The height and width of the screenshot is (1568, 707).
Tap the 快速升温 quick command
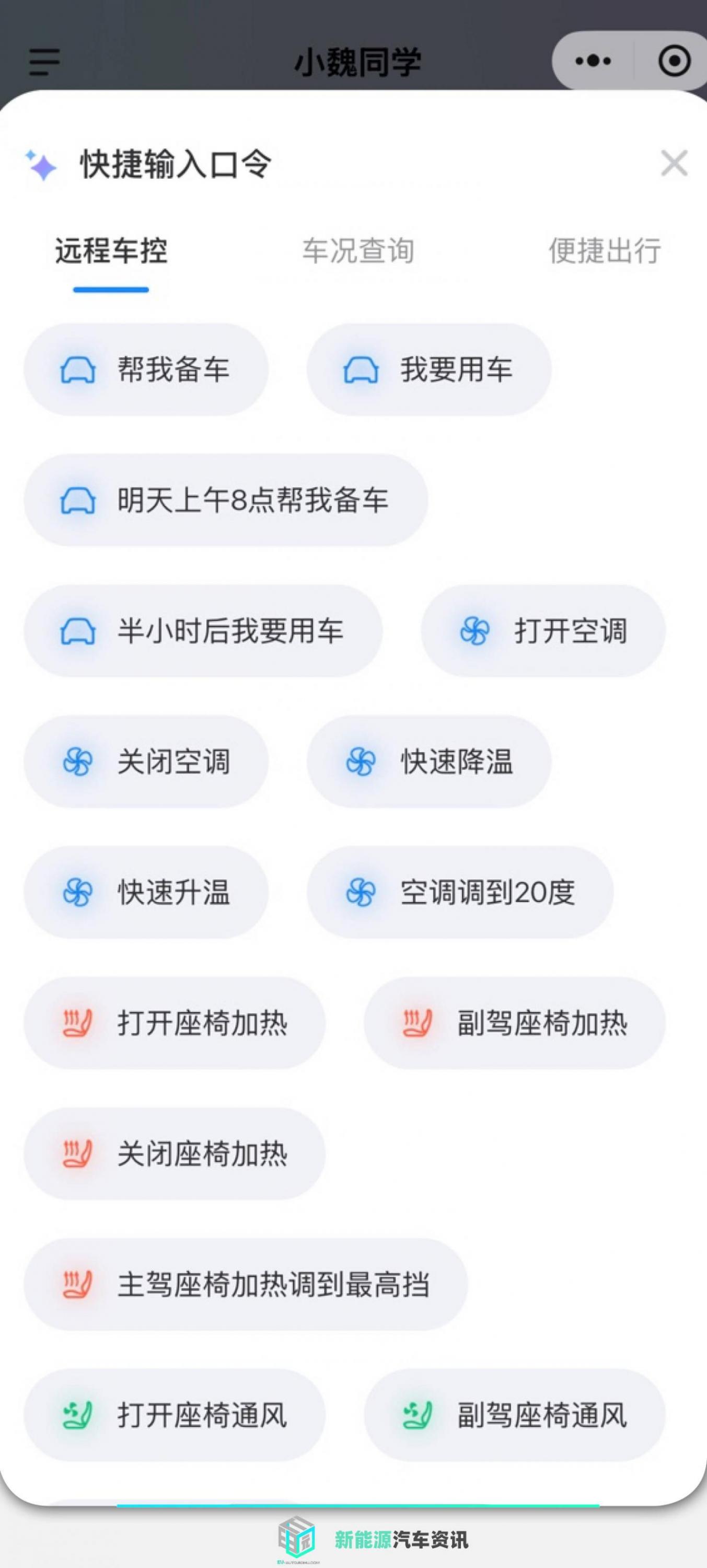[x=146, y=892]
